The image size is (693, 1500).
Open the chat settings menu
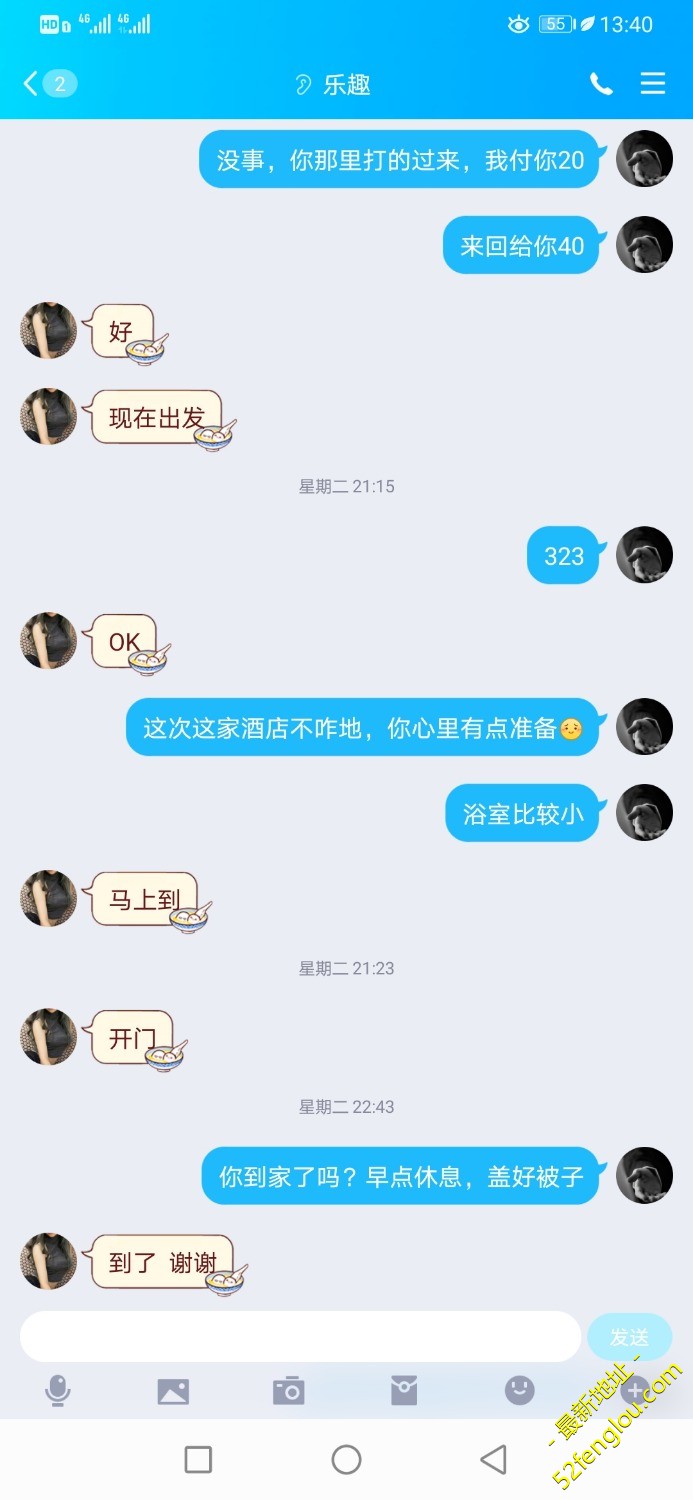click(653, 84)
